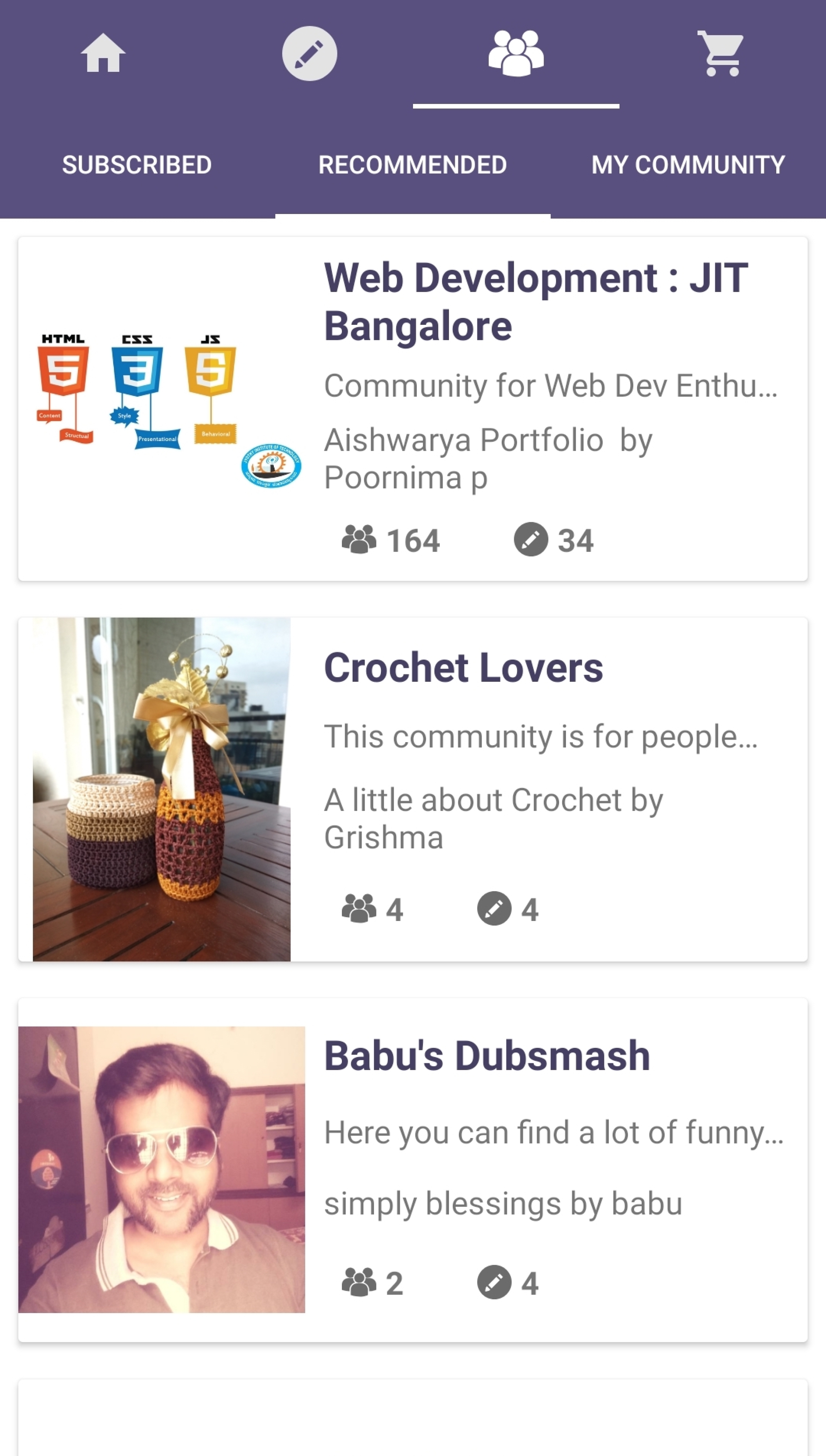Select the Recommended tab
Viewport: 826px width, 1456px height.
[412, 165]
